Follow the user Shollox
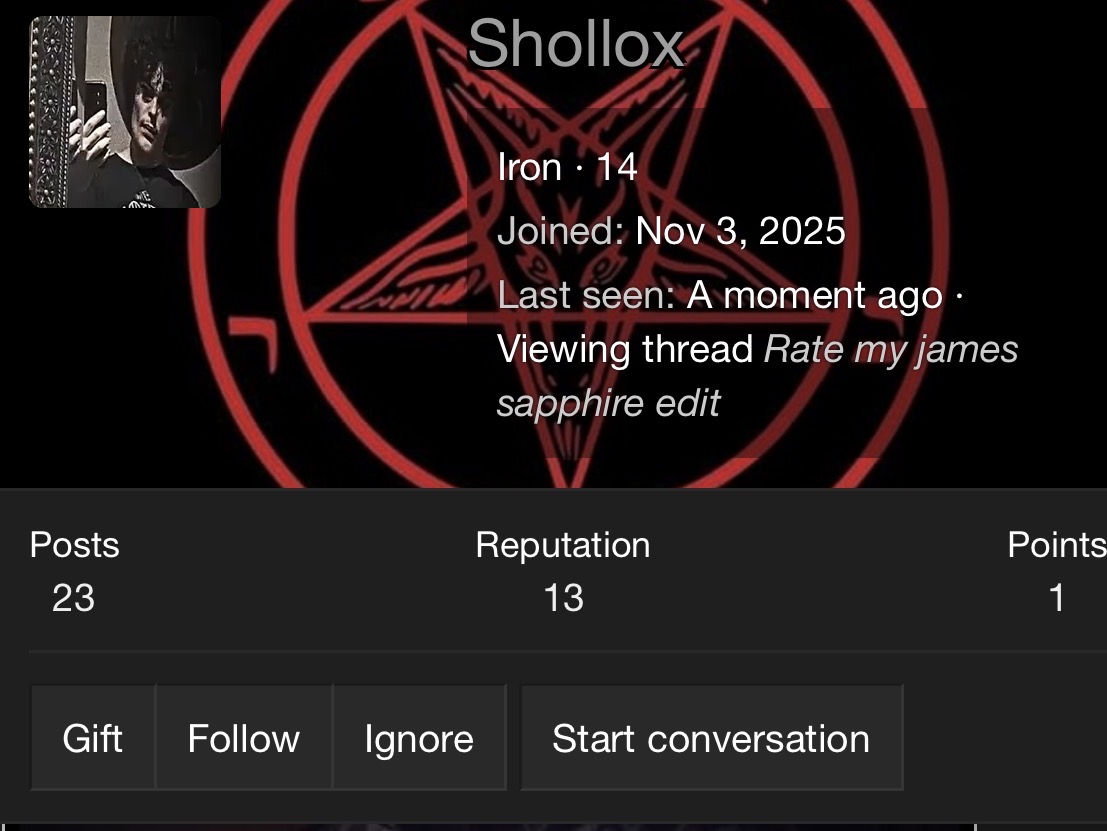Image resolution: width=1107 pixels, height=831 pixels. (x=243, y=738)
